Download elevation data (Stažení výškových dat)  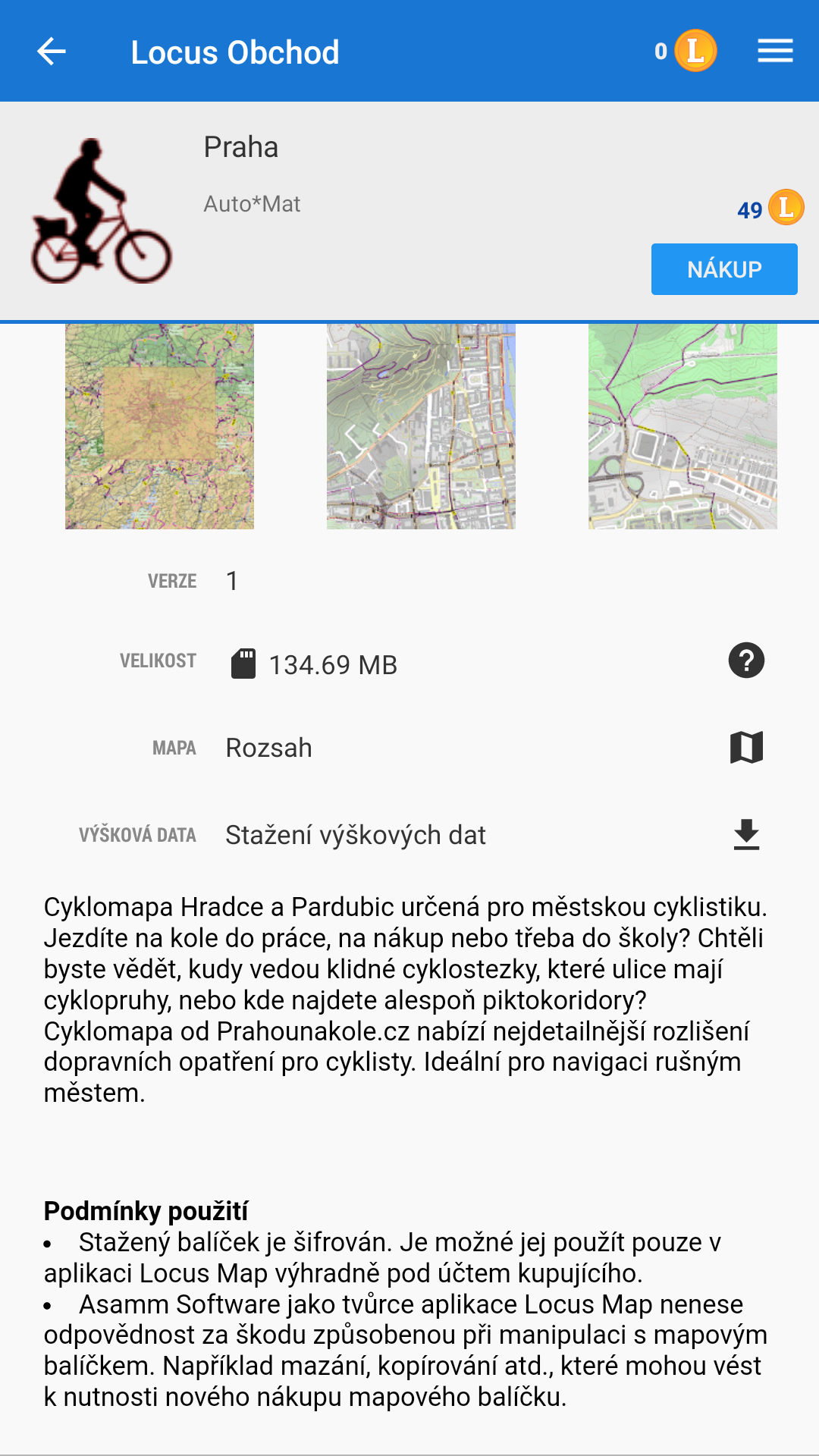(x=746, y=835)
